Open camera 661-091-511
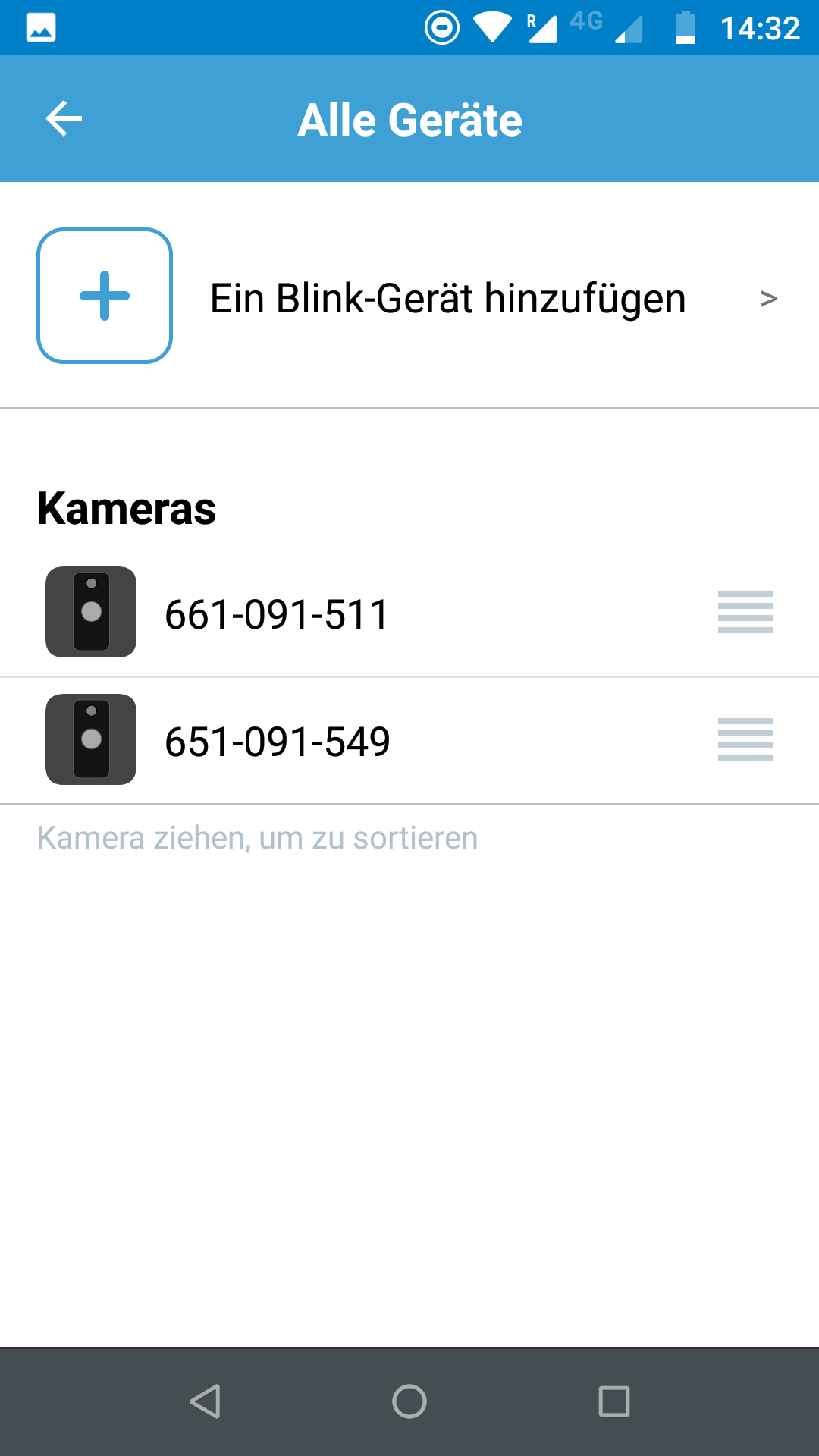Image resolution: width=819 pixels, height=1456 pixels. pyautogui.click(x=277, y=613)
